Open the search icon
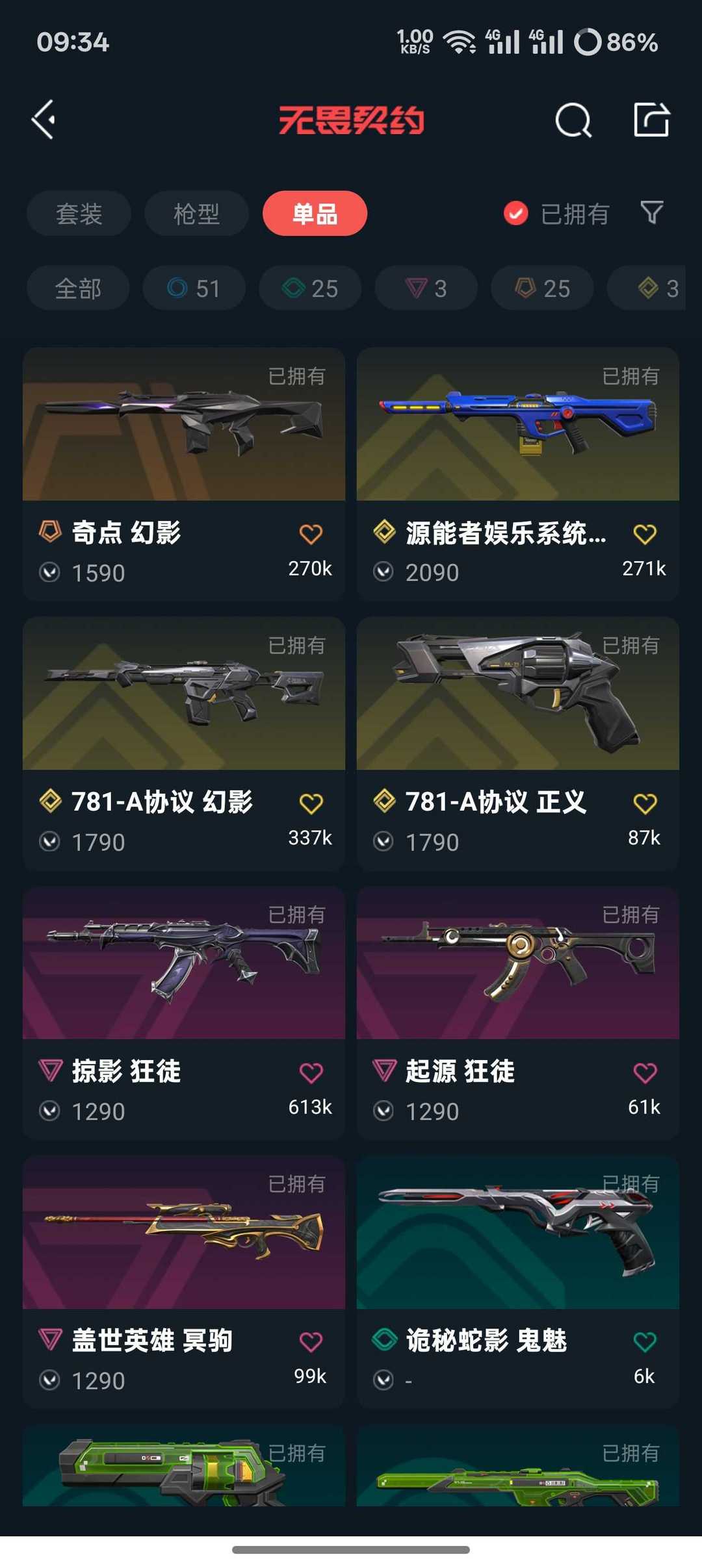The height and width of the screenshot is (1568, 702). (573, 120)
